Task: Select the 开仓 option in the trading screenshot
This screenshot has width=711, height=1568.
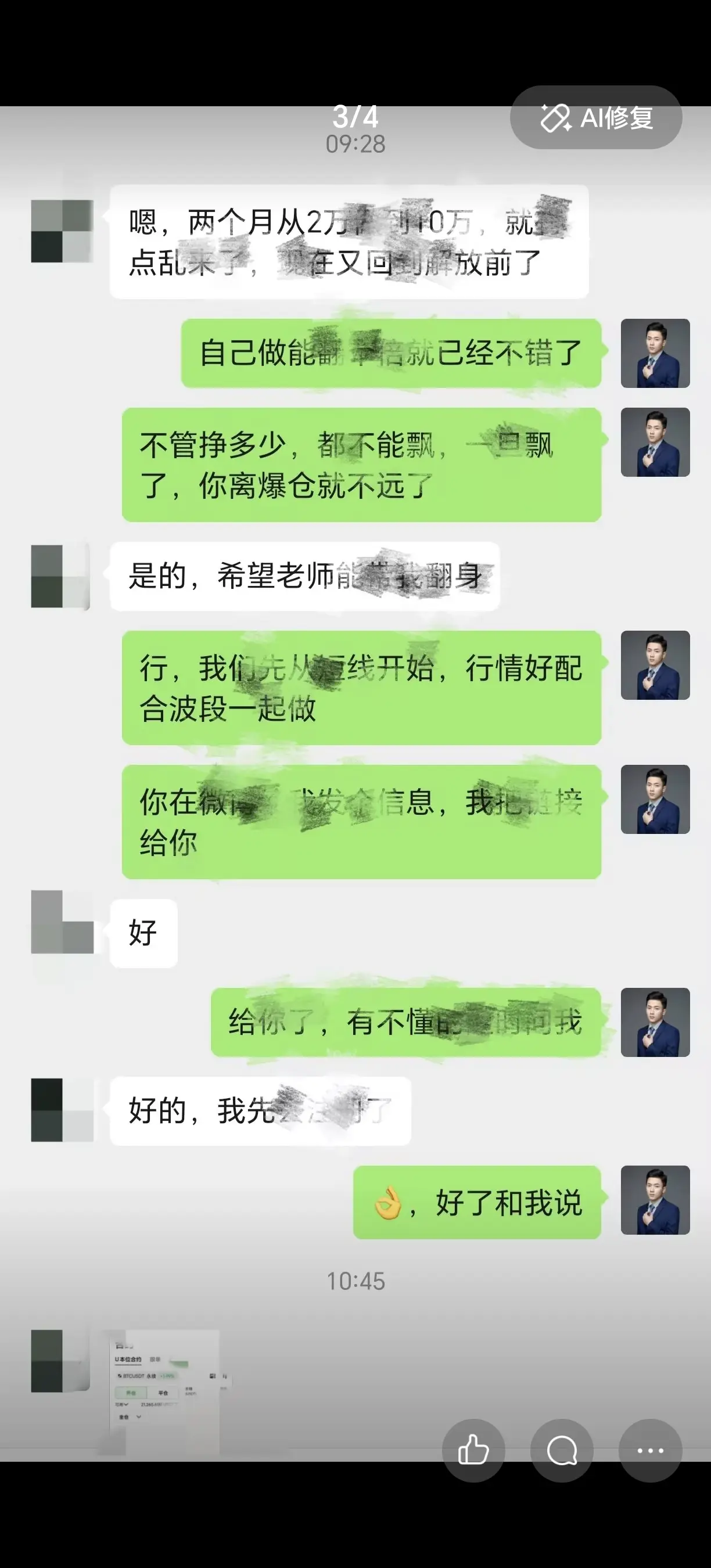Action: pyautogui.click(x=131, y=1393)
